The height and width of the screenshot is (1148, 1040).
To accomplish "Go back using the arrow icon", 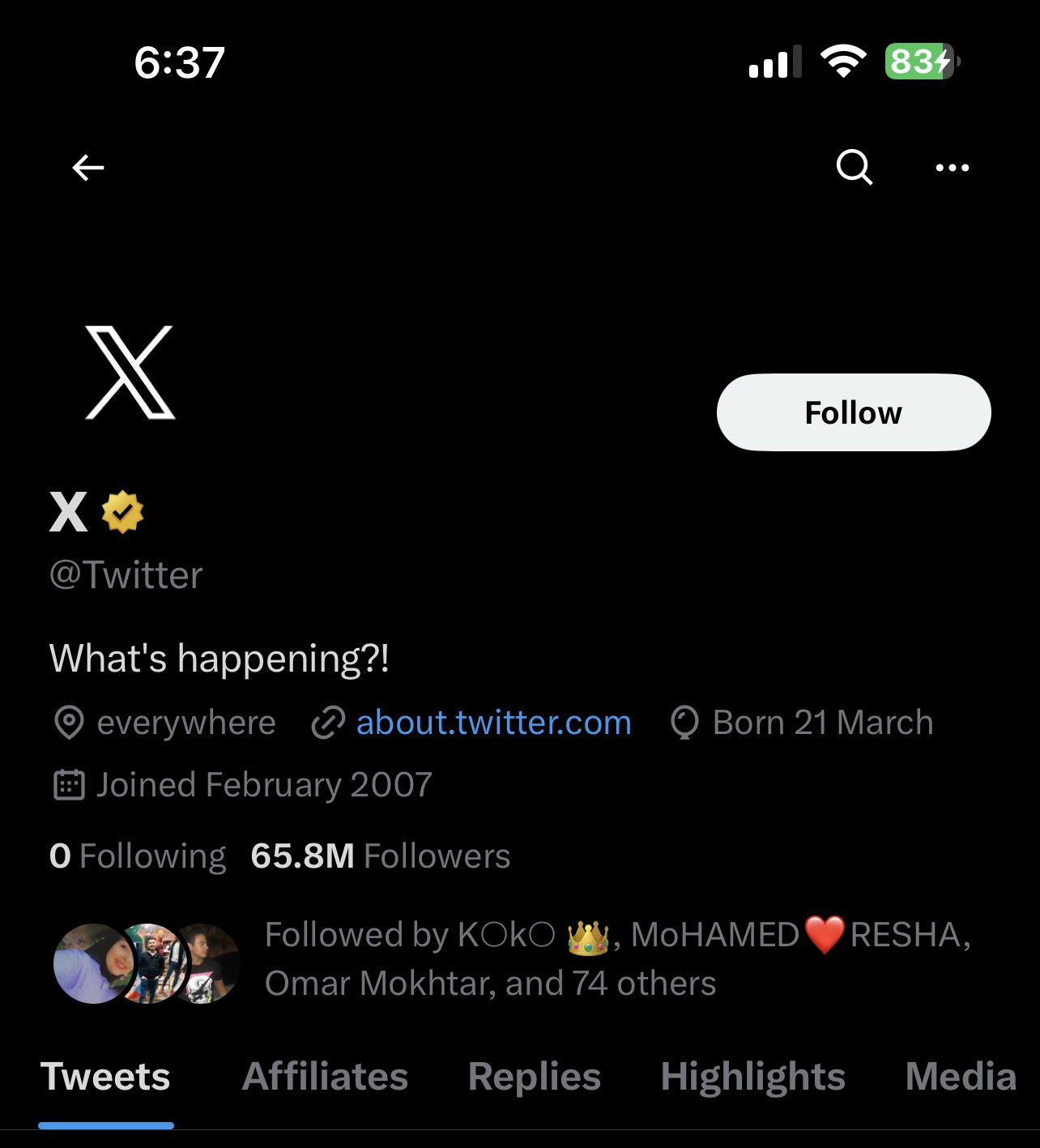I will point(88,168).
